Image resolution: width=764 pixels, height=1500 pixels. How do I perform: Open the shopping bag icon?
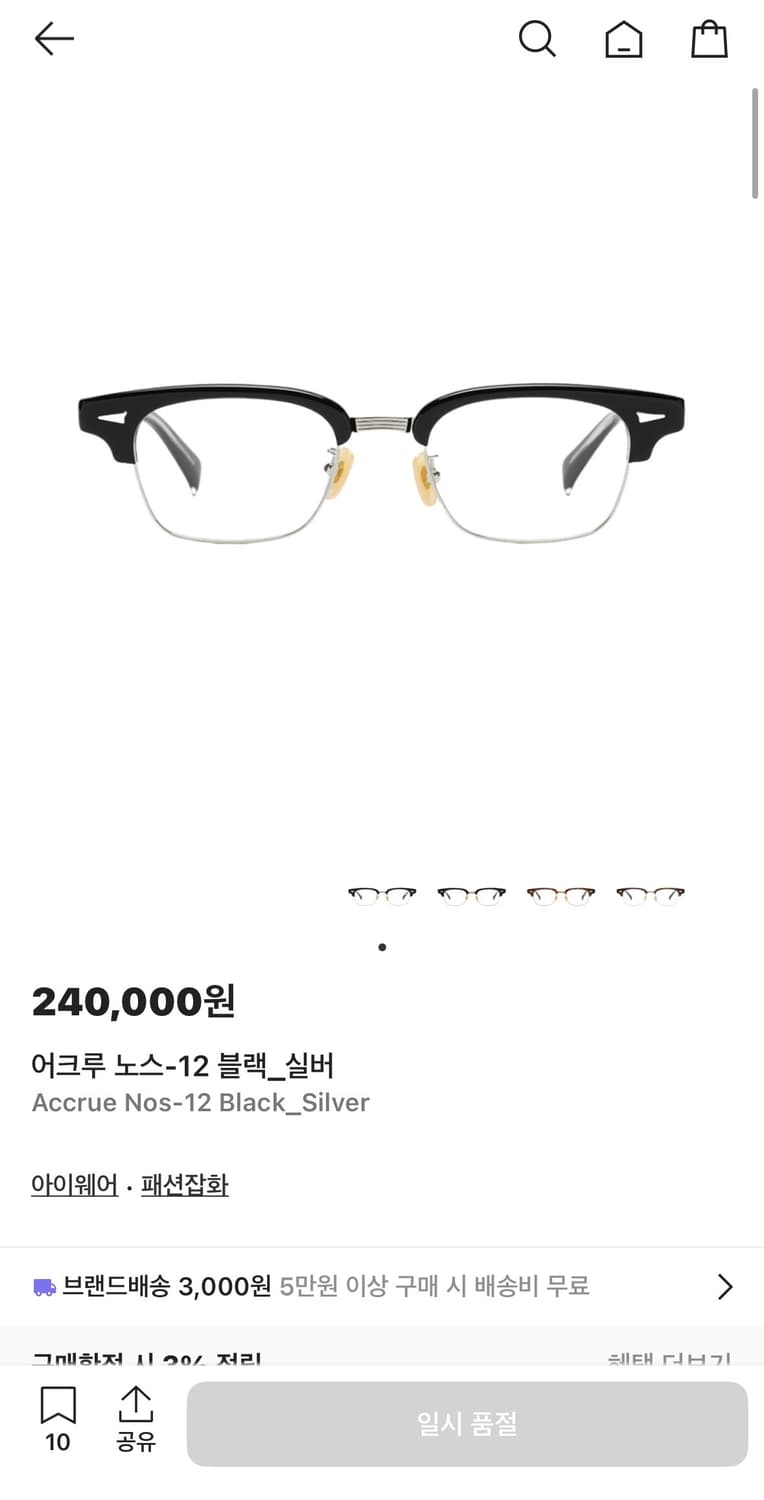pyautogui.click(x=709, y=39)
